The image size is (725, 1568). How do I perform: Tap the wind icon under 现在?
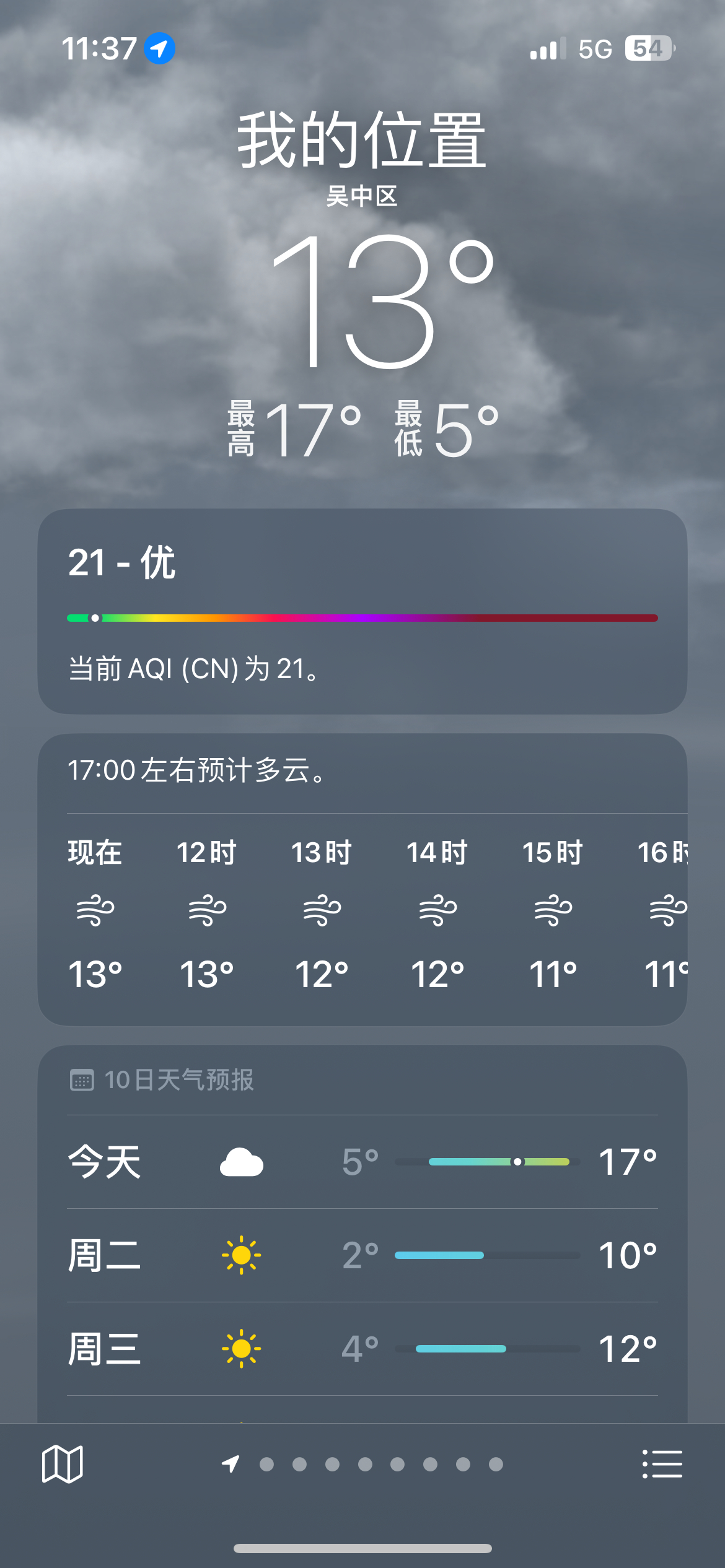coord(94,908)
